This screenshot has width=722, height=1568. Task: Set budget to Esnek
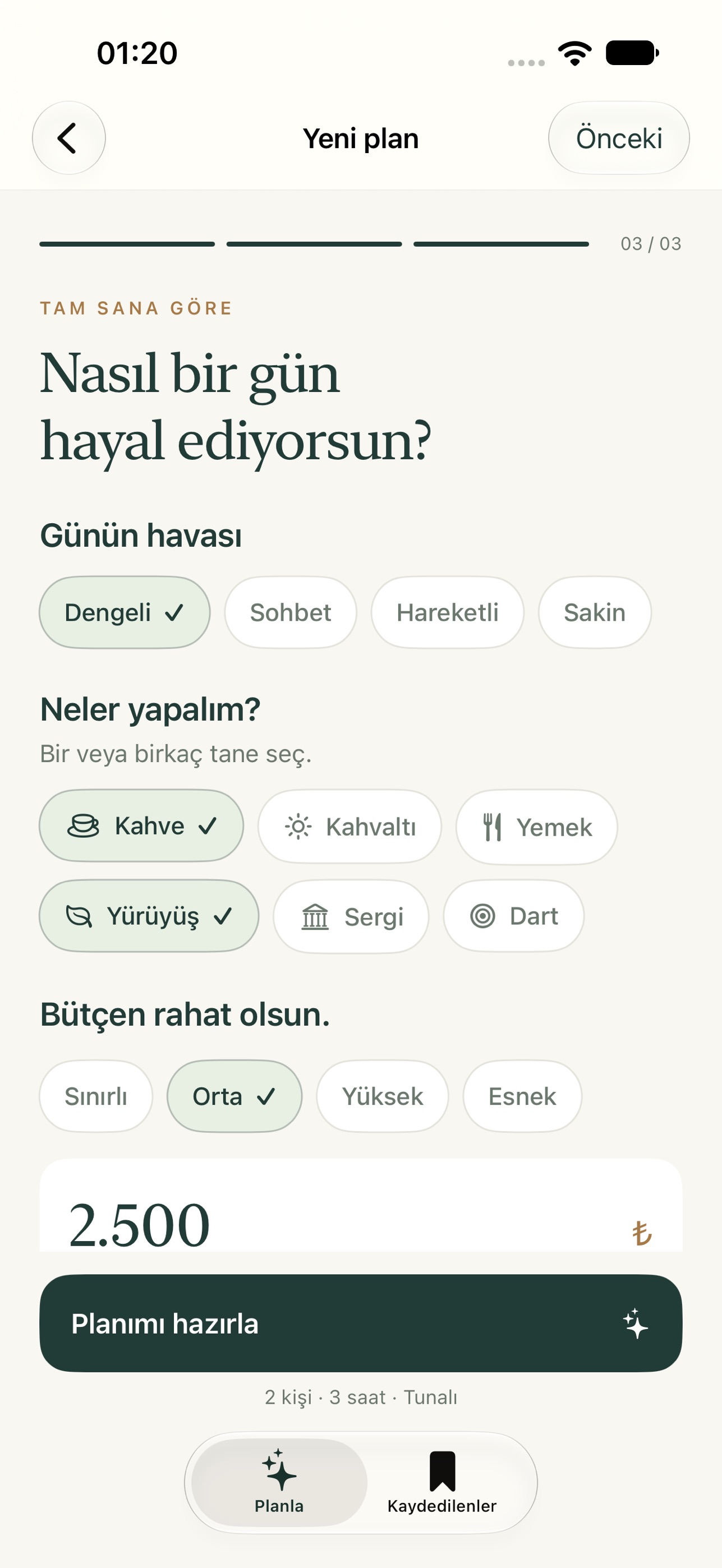[x=522, y=1096]
